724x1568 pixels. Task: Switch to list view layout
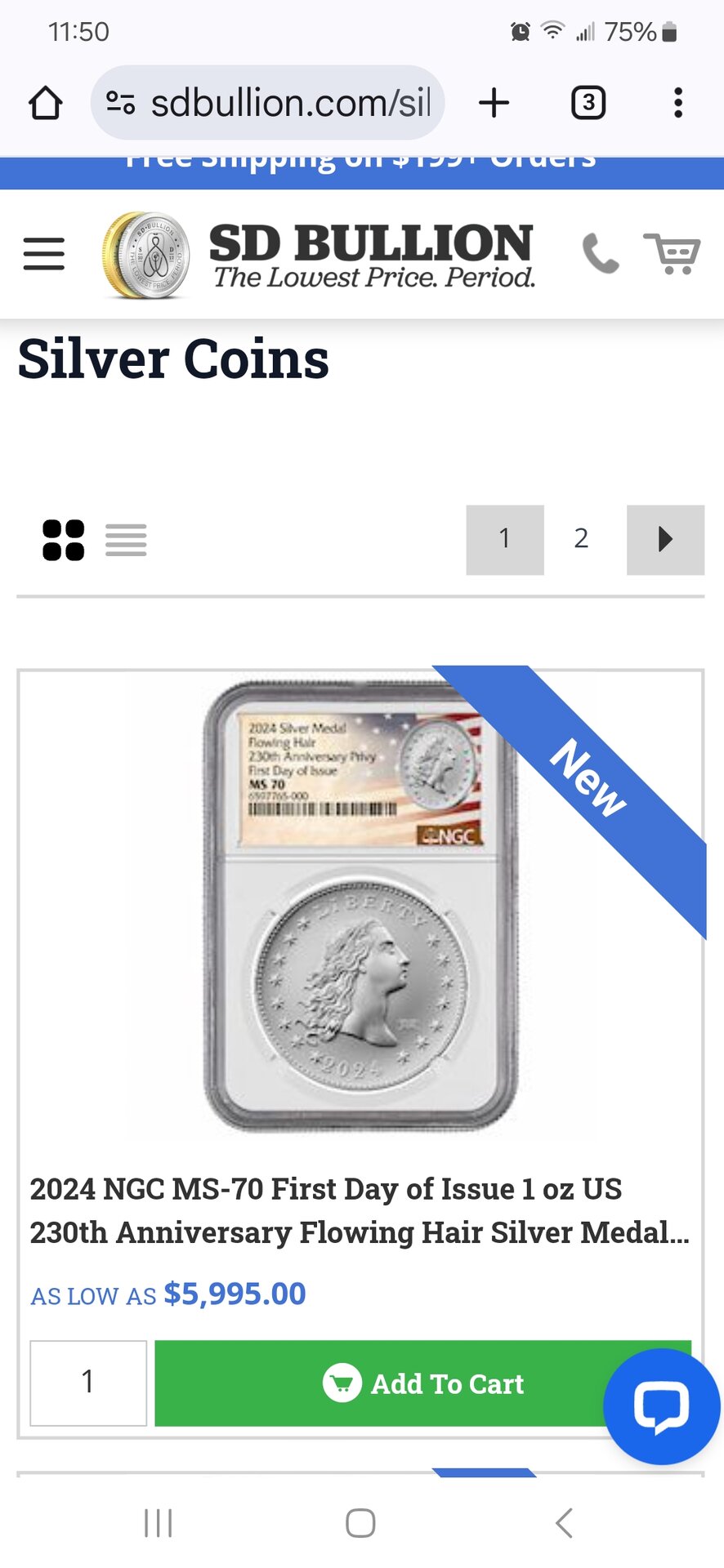click(126, 541)
